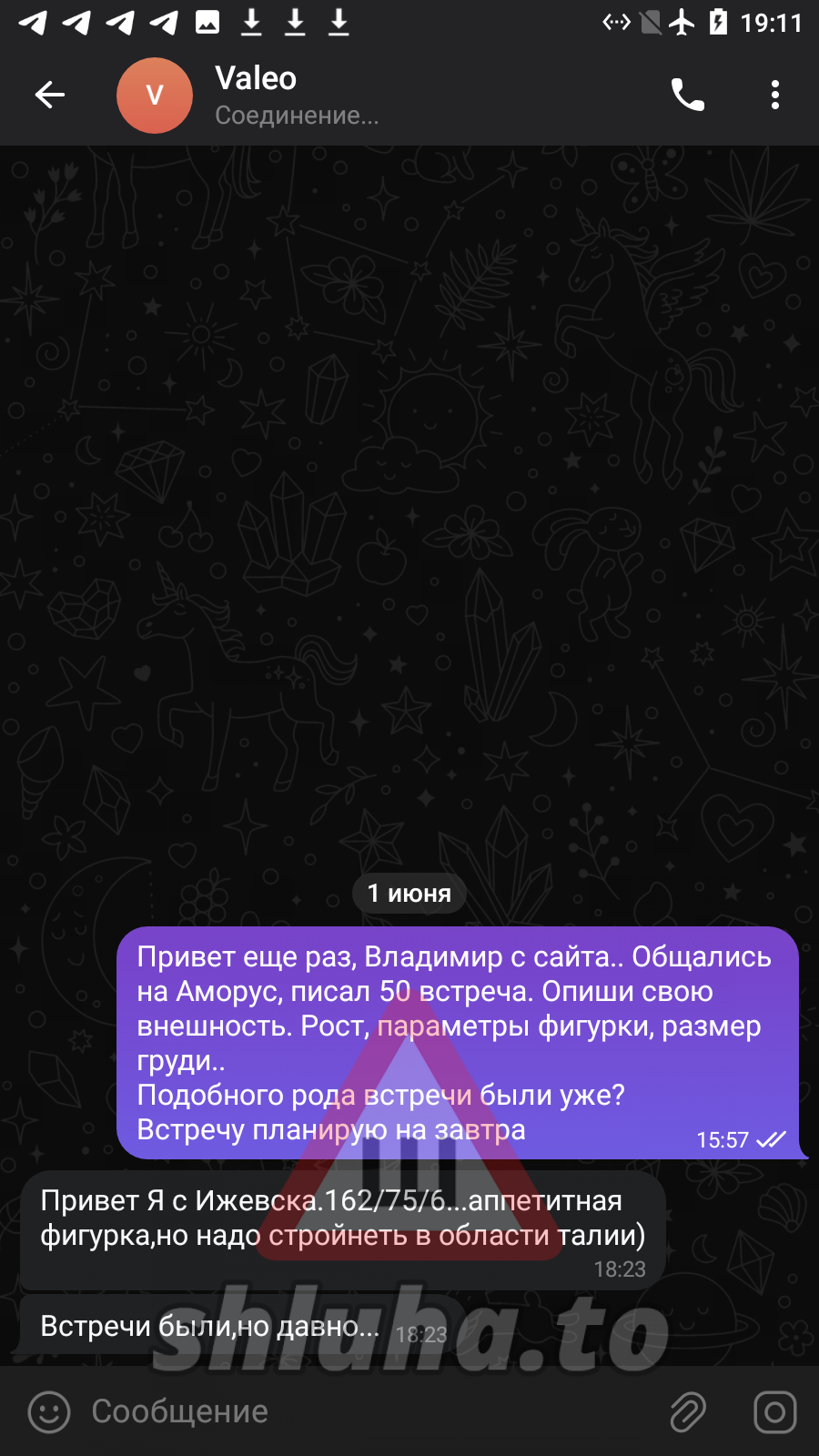The height and width of the screenshot is (1456, 819).
Task: Open the three-dot overflow menu
Action: tap(774, 95)
